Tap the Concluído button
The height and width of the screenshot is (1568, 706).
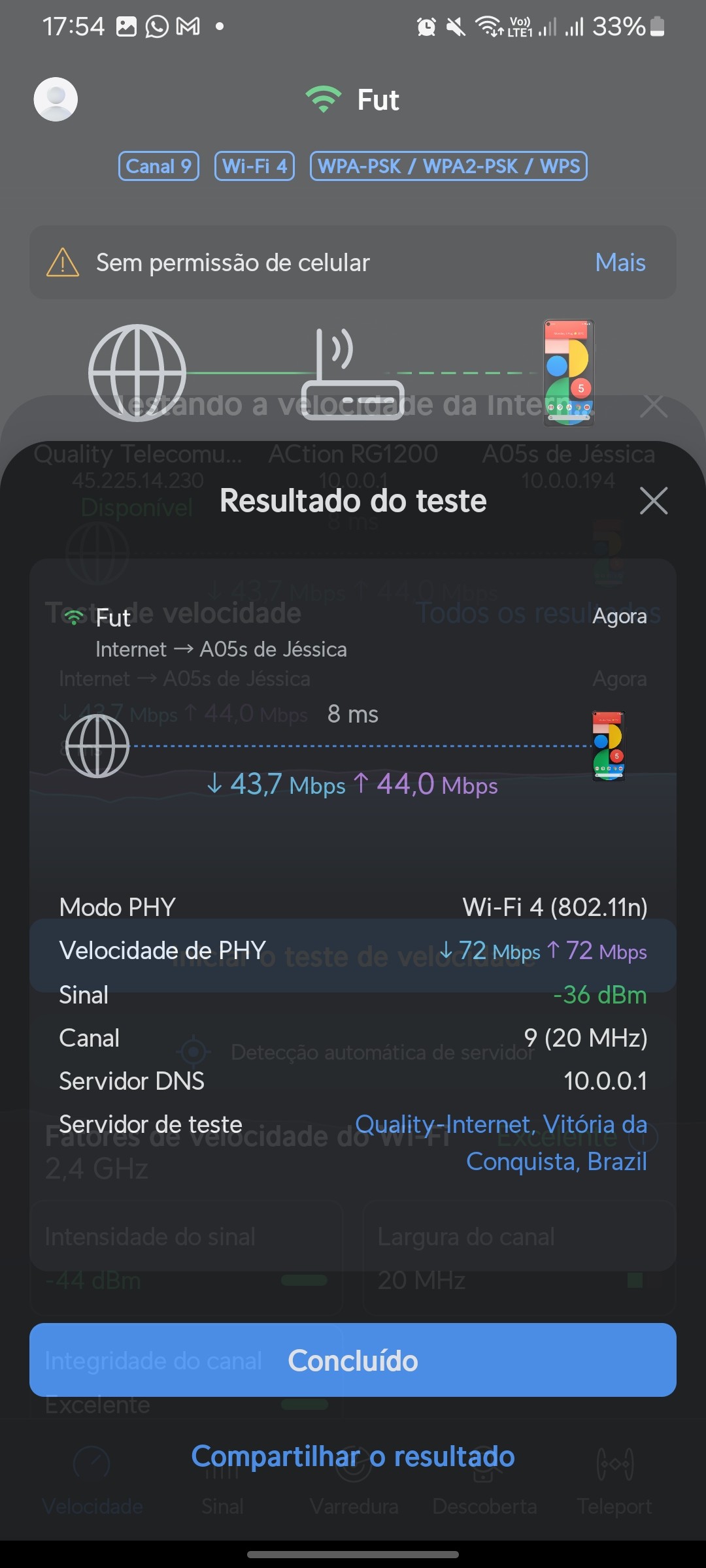(x=353, y=1360)
